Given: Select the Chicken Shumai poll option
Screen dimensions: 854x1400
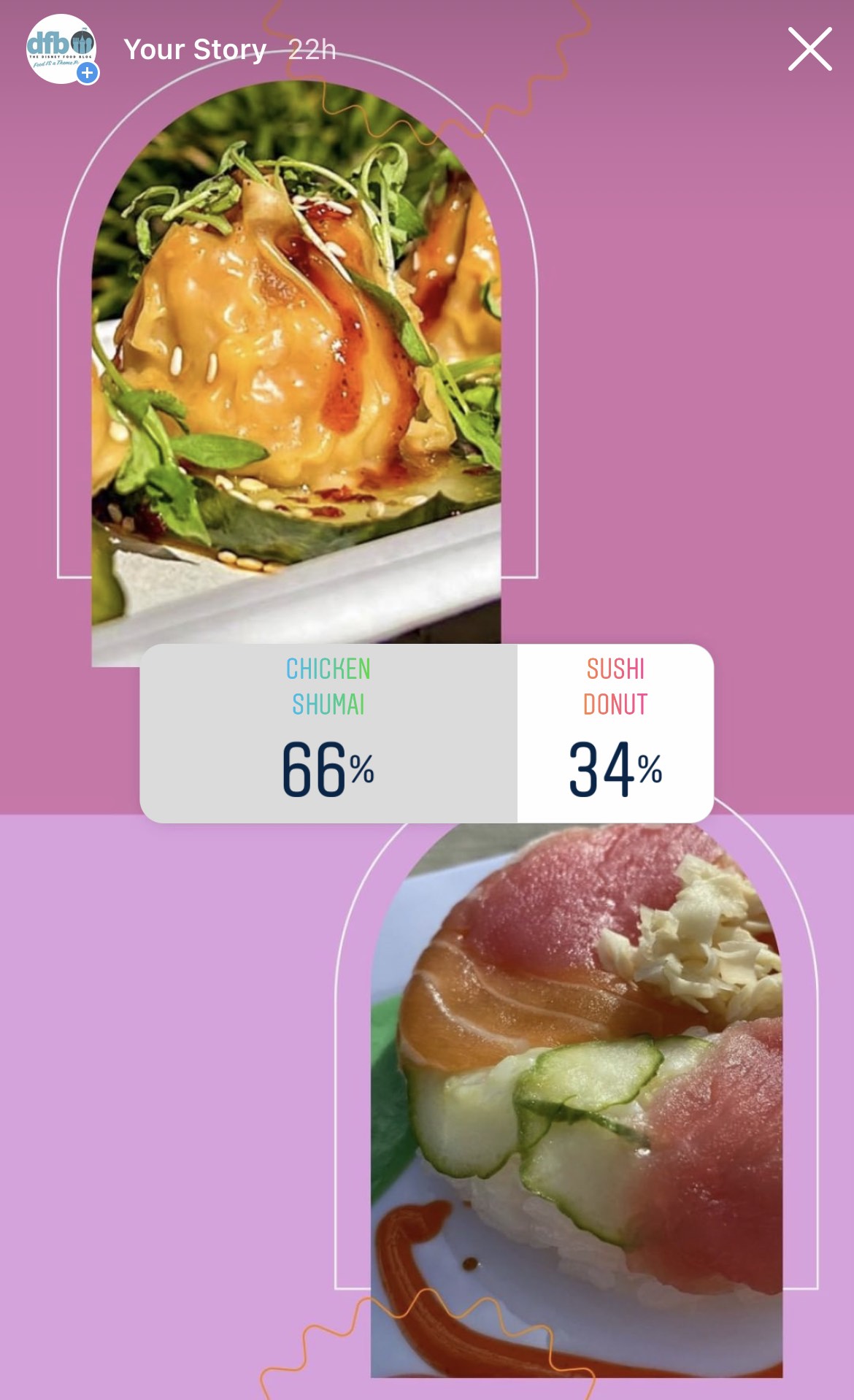Looking at the screenshot, I should pos(328,733).
